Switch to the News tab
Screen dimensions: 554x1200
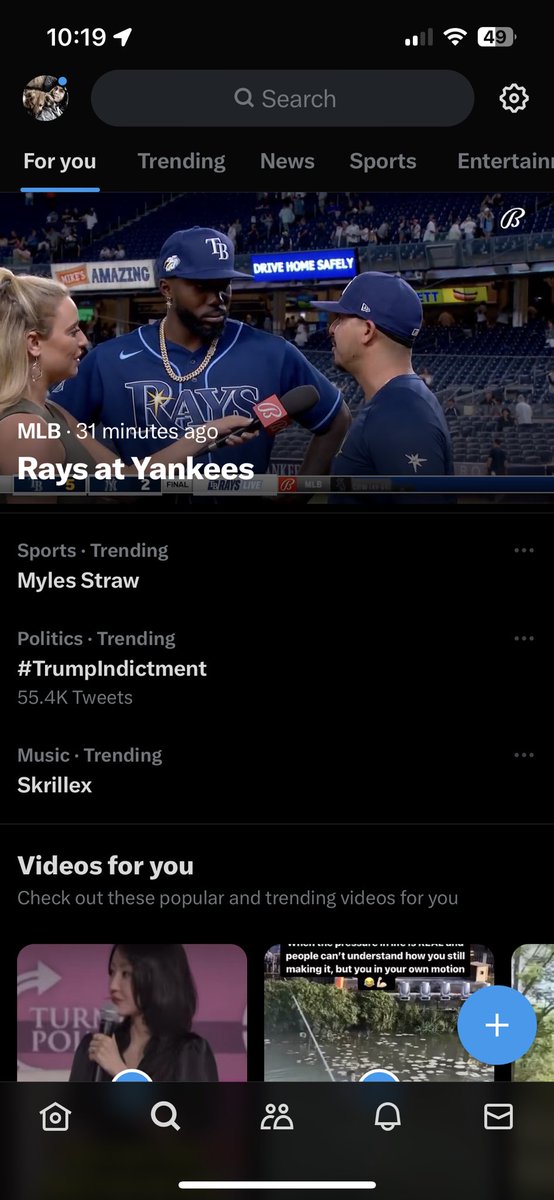(287, 161)
